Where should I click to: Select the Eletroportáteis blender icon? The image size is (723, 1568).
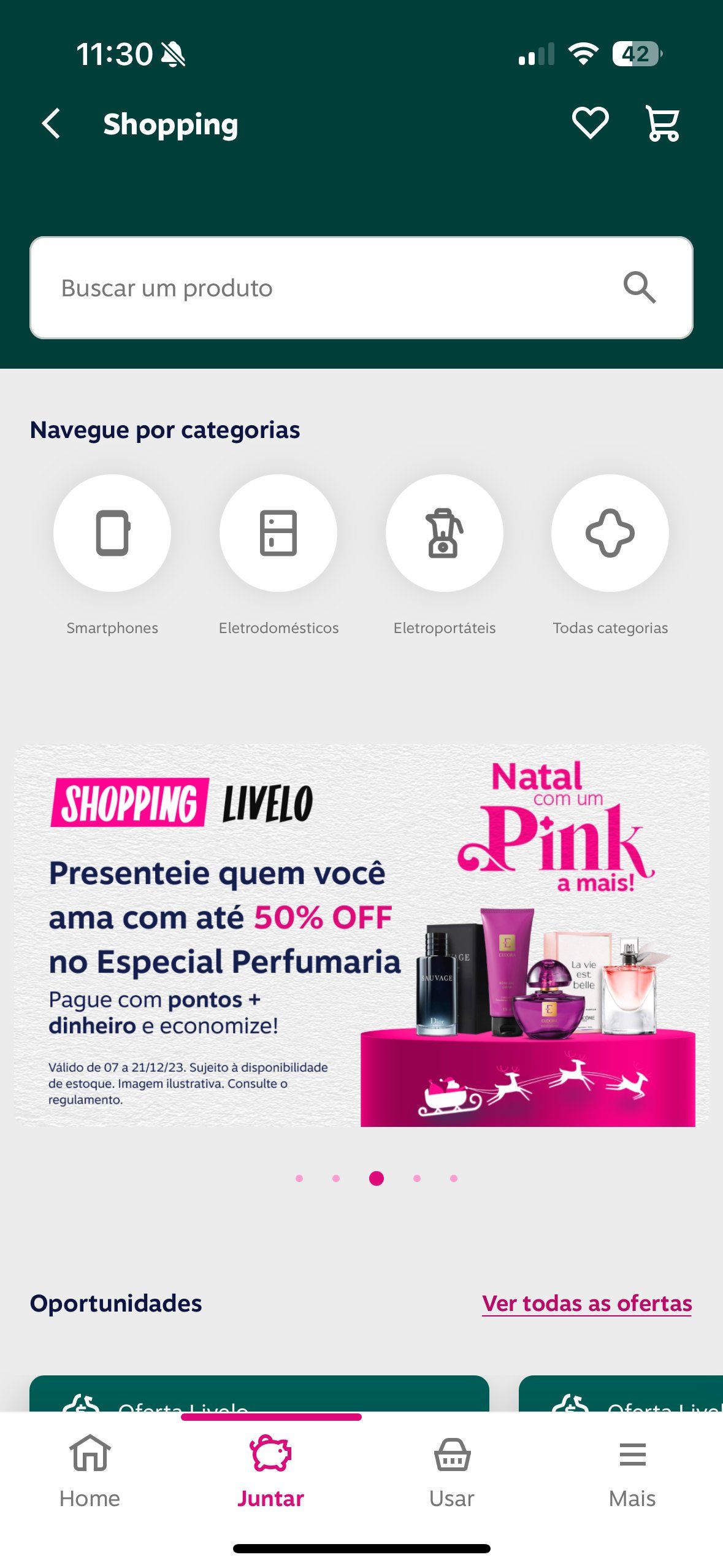click(445, 534)
